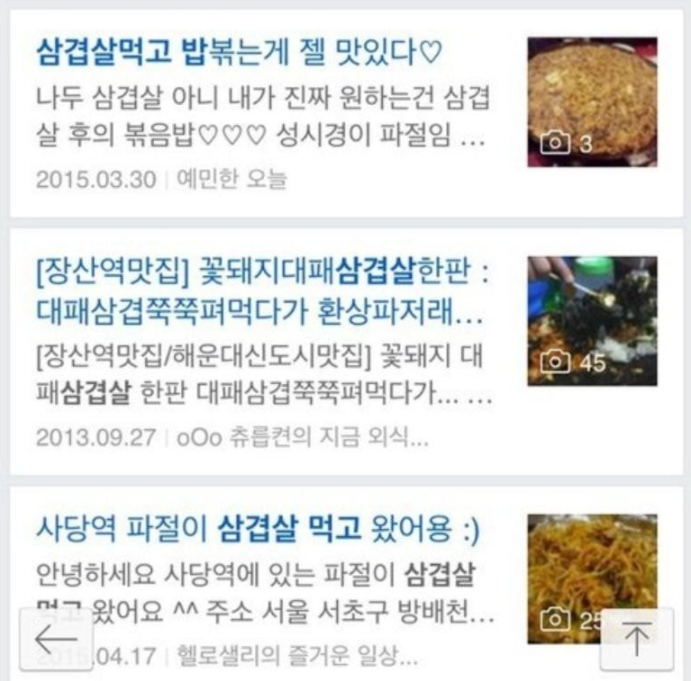This screenshot has height=681, width=691.
Task: Go back with the left arrow button
Action: (x=55, y=637)
